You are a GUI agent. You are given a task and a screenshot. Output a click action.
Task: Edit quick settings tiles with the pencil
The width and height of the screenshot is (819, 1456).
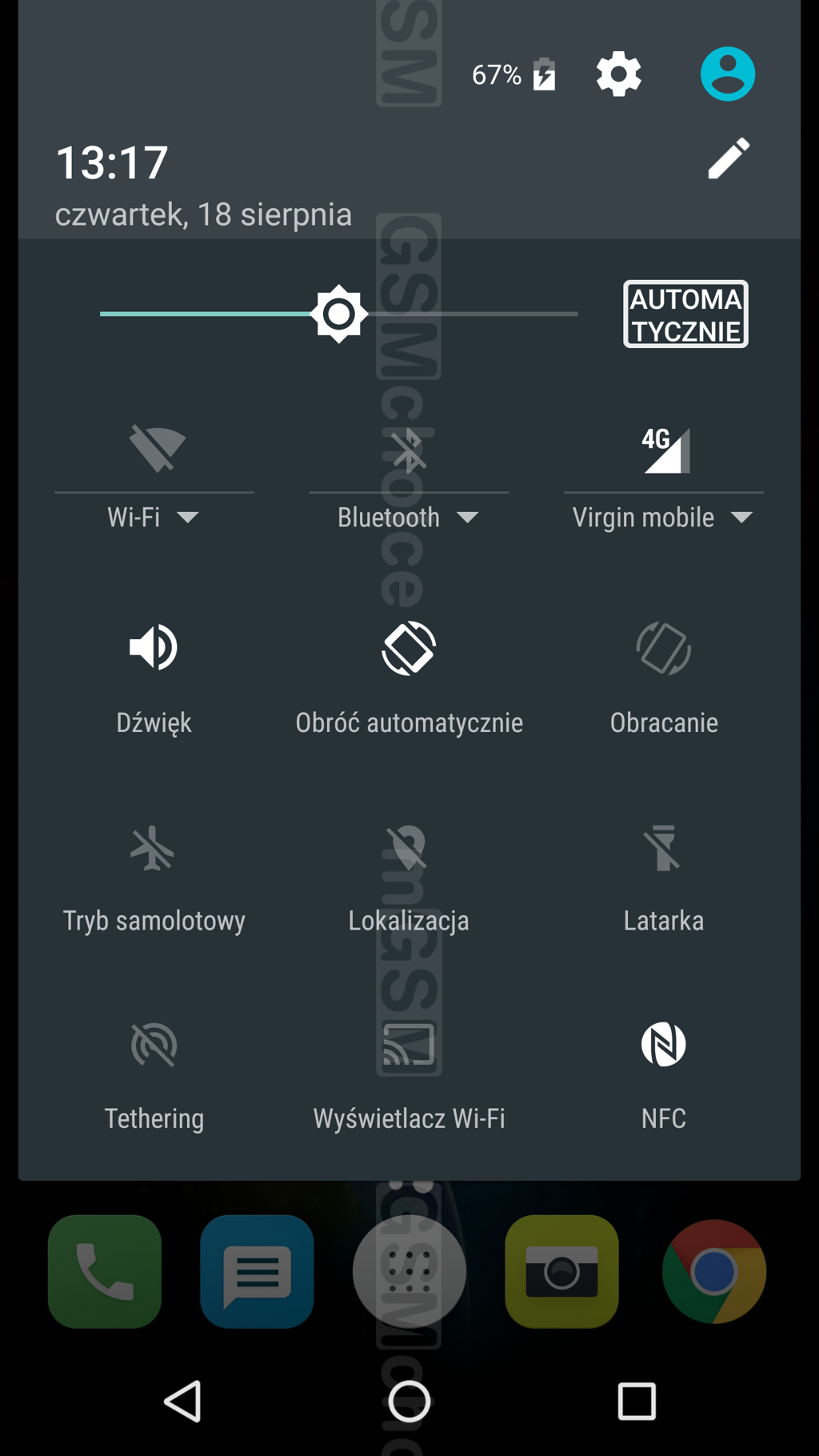[729, 158]
